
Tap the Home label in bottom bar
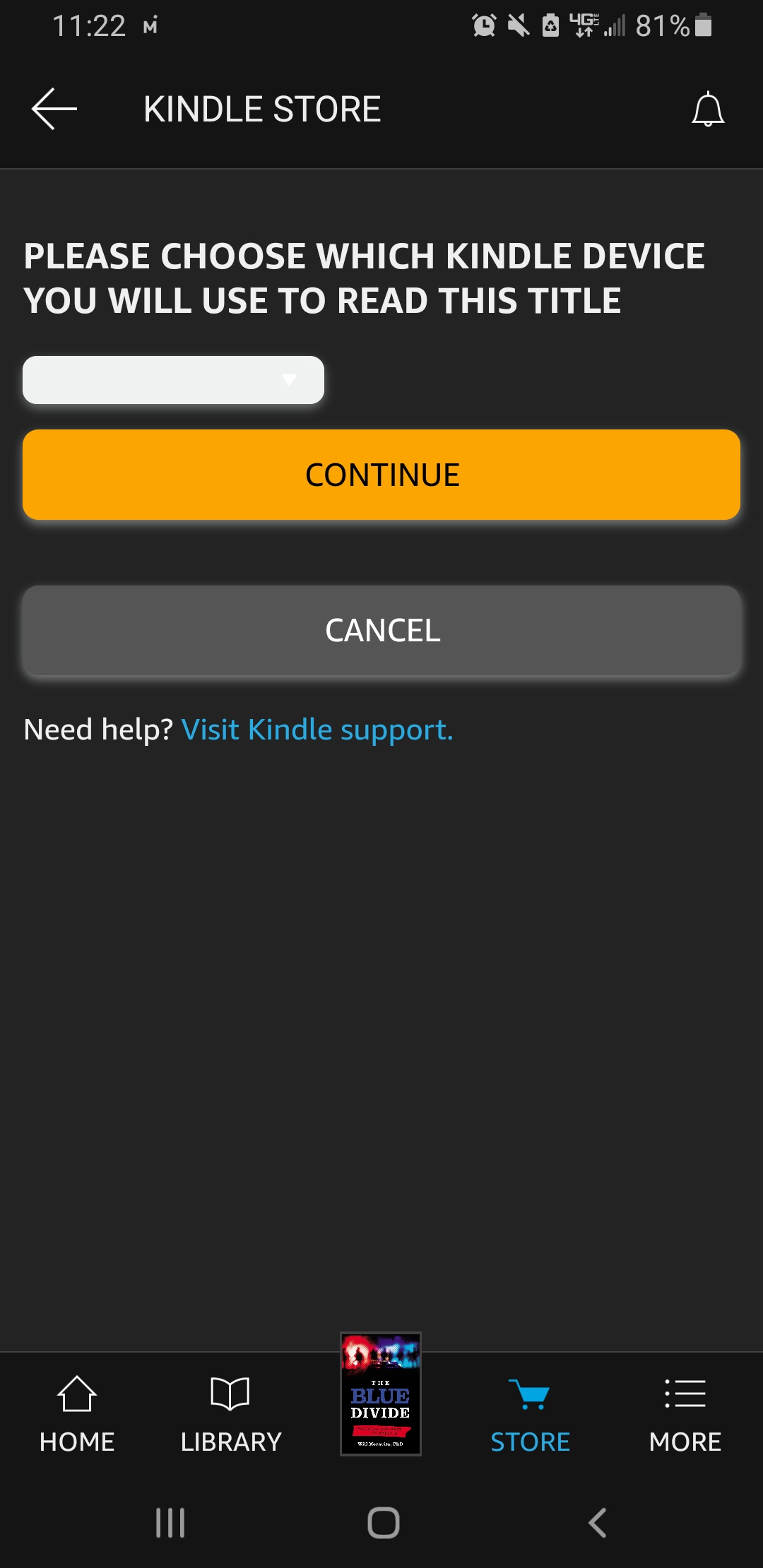pyautogui.click(x=78, y=1441)
